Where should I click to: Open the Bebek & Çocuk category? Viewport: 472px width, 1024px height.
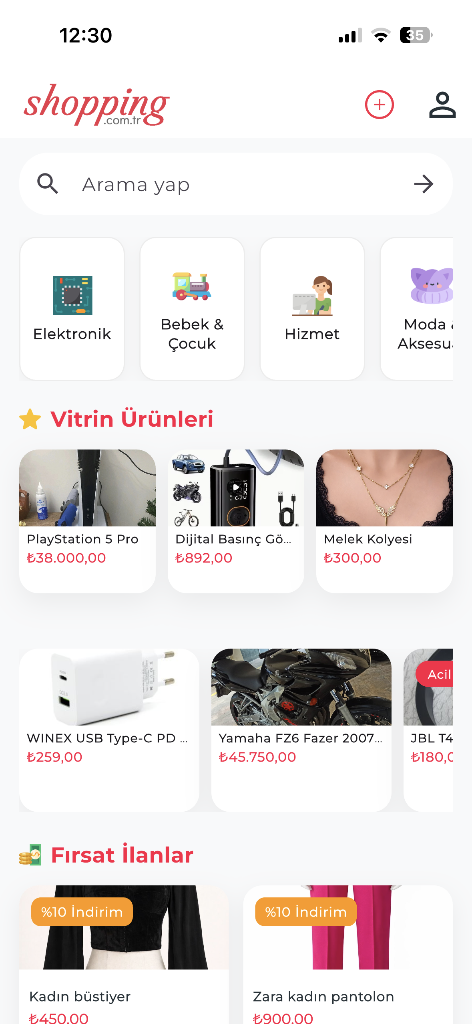coord(192,309)
